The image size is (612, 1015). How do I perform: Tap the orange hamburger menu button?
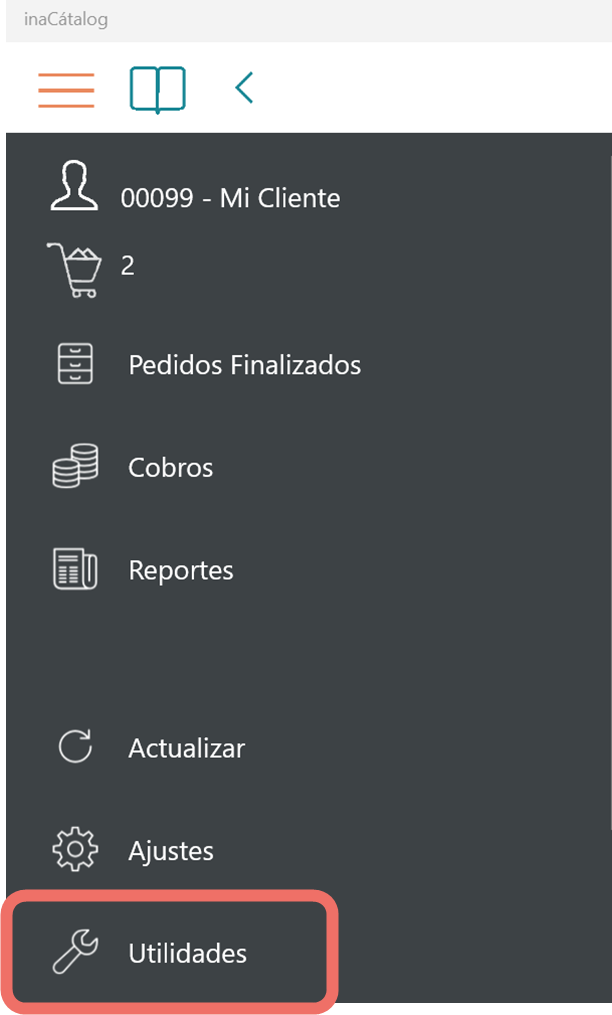point(66,90)
